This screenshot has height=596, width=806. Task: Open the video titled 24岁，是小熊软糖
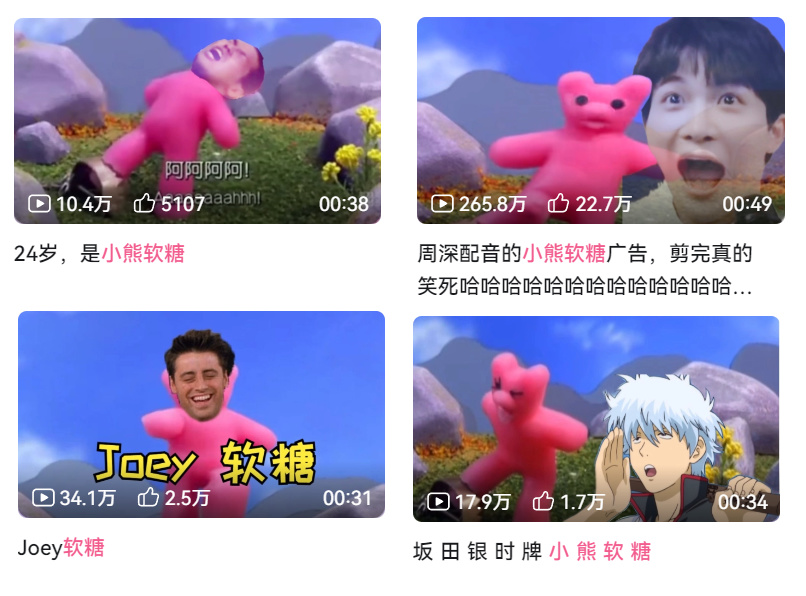(x=197, y=120)
